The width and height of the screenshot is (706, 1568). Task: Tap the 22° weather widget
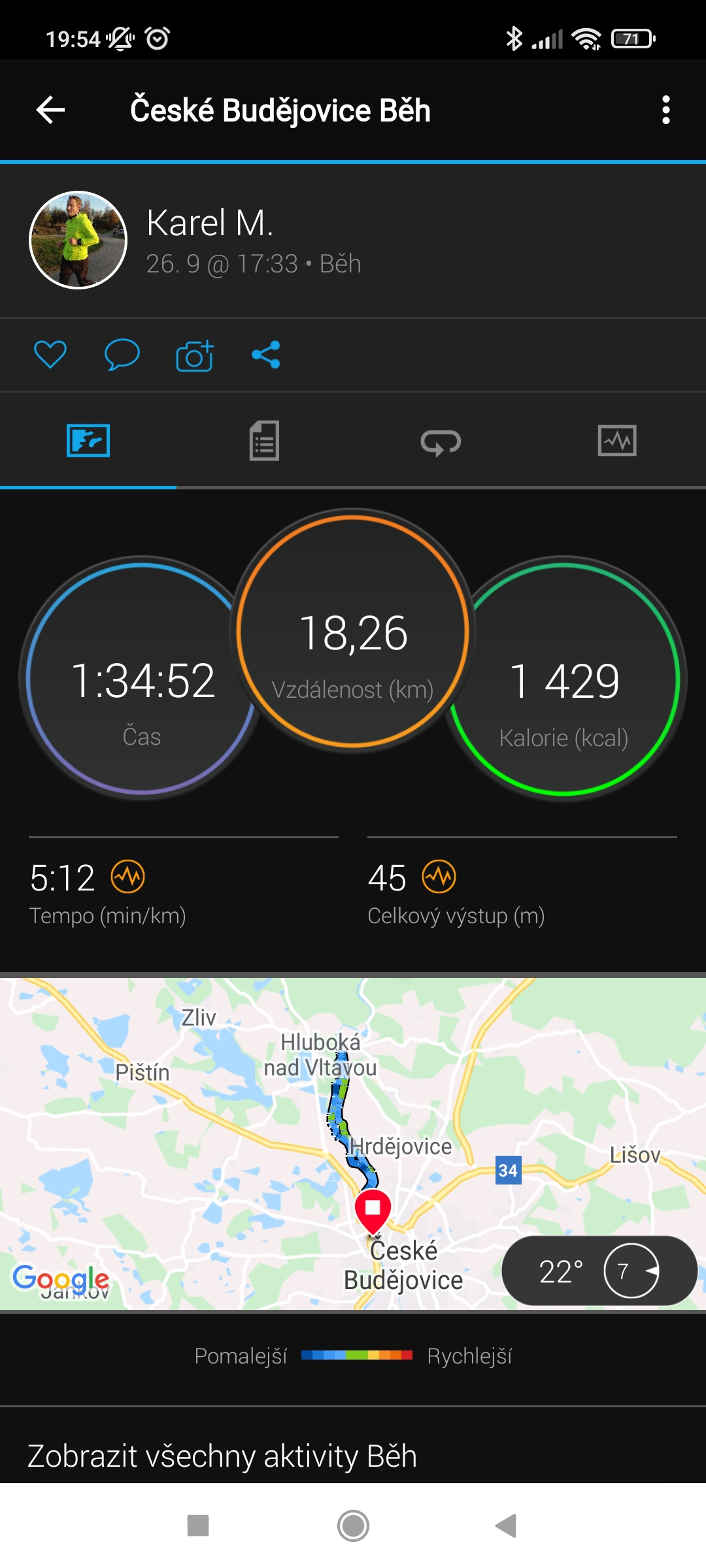point(599,1271)
